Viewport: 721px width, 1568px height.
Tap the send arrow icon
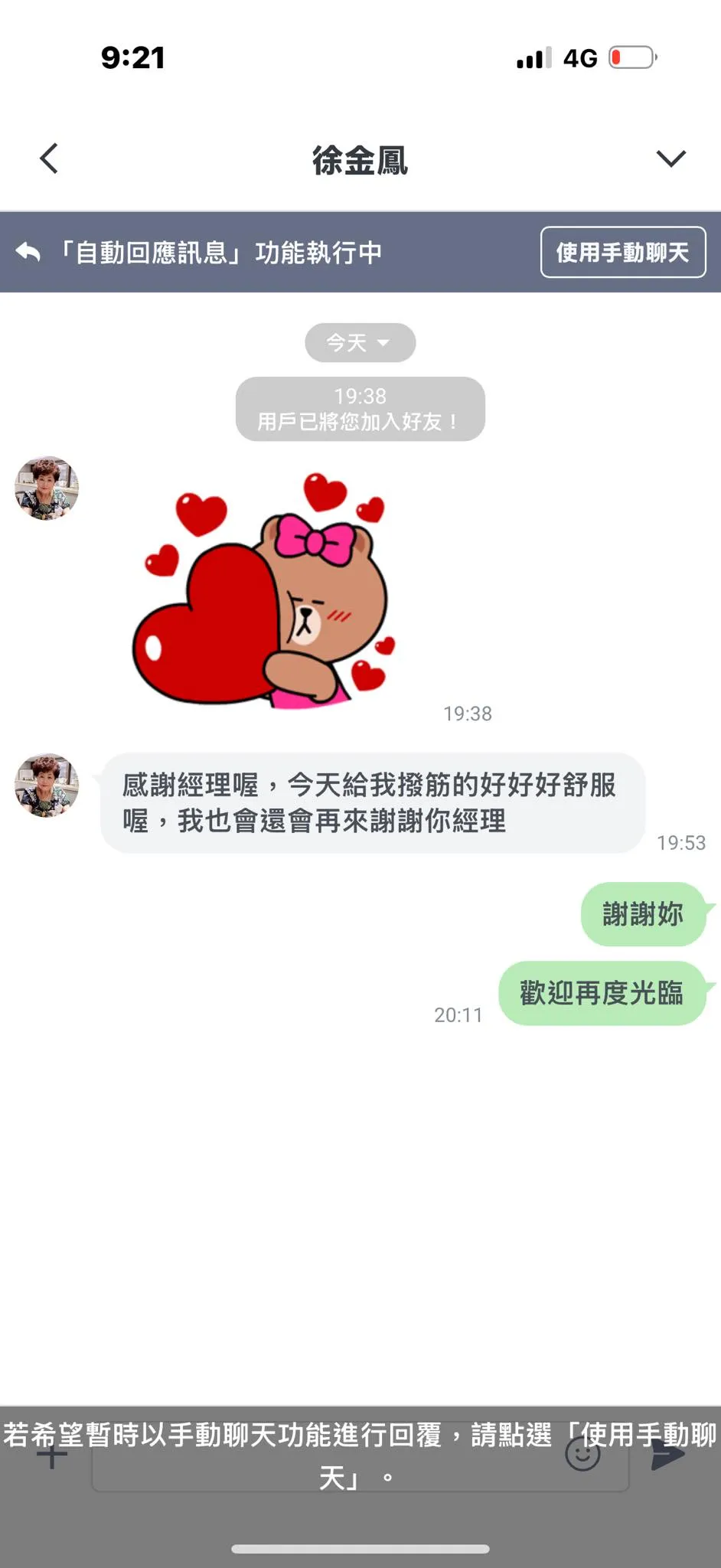667,1455
